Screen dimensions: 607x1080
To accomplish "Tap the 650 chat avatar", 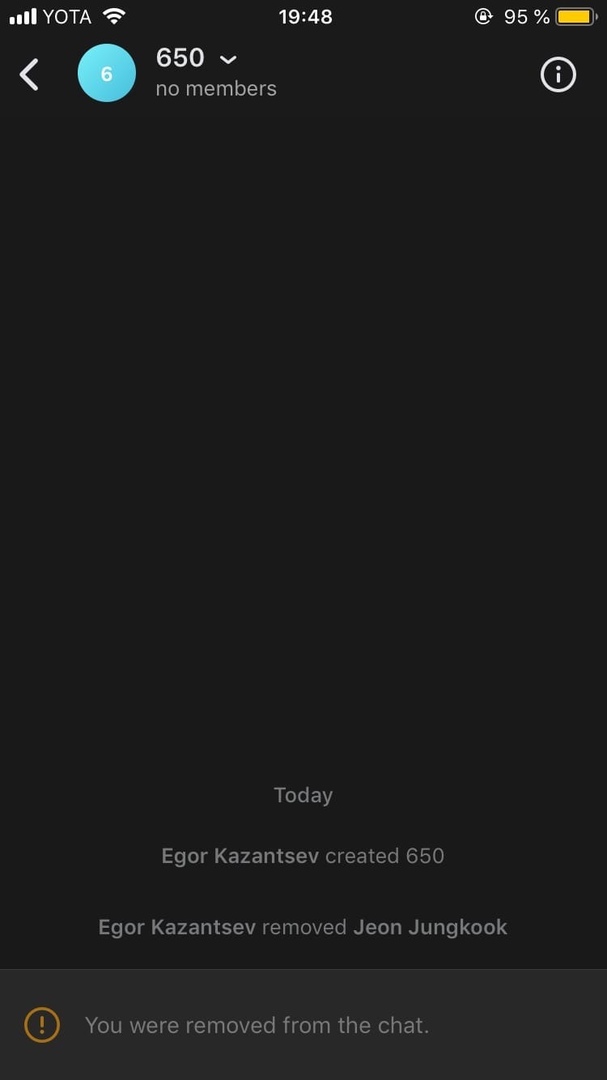I will (107, 74).
